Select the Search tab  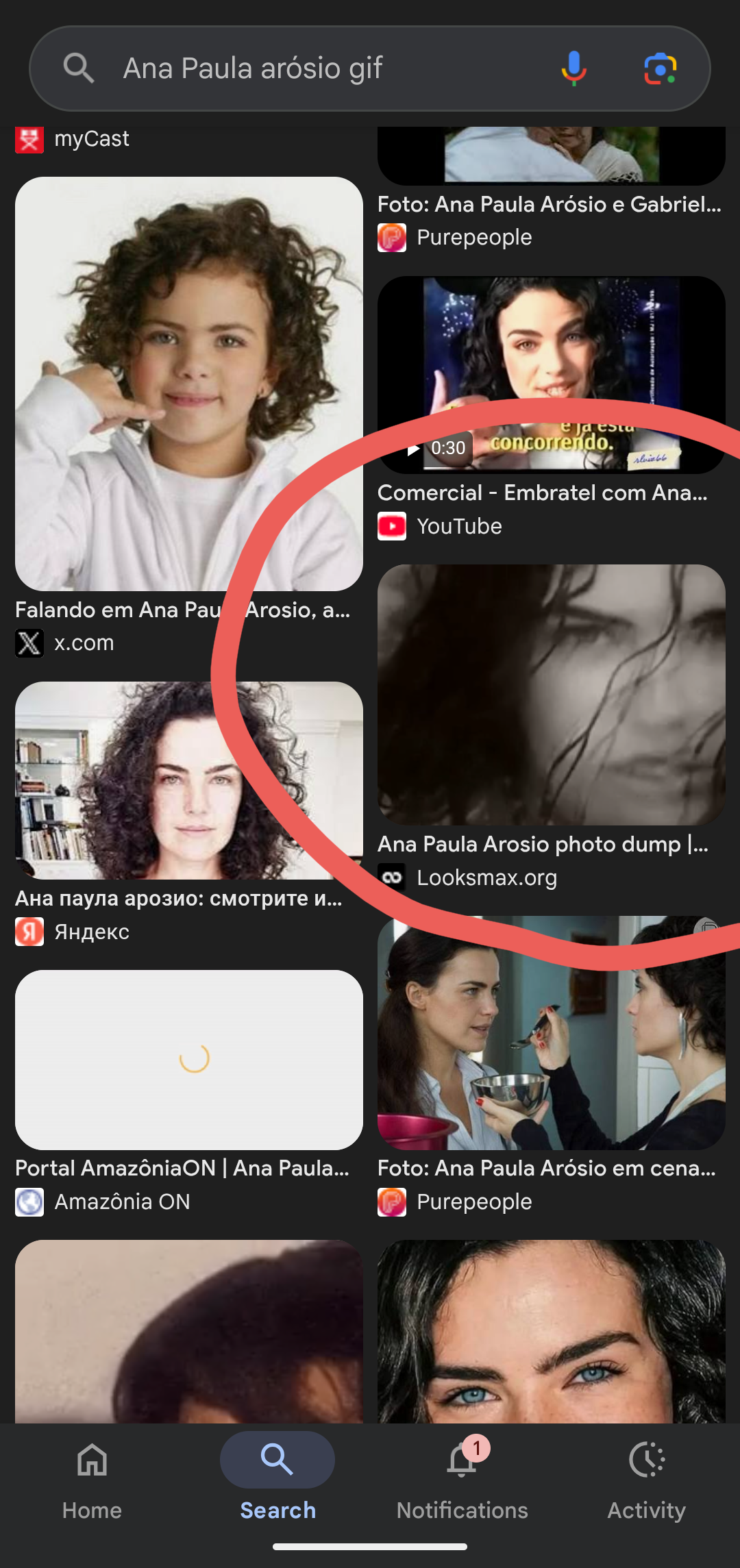pyautogui.click(x=277, y=1476)
